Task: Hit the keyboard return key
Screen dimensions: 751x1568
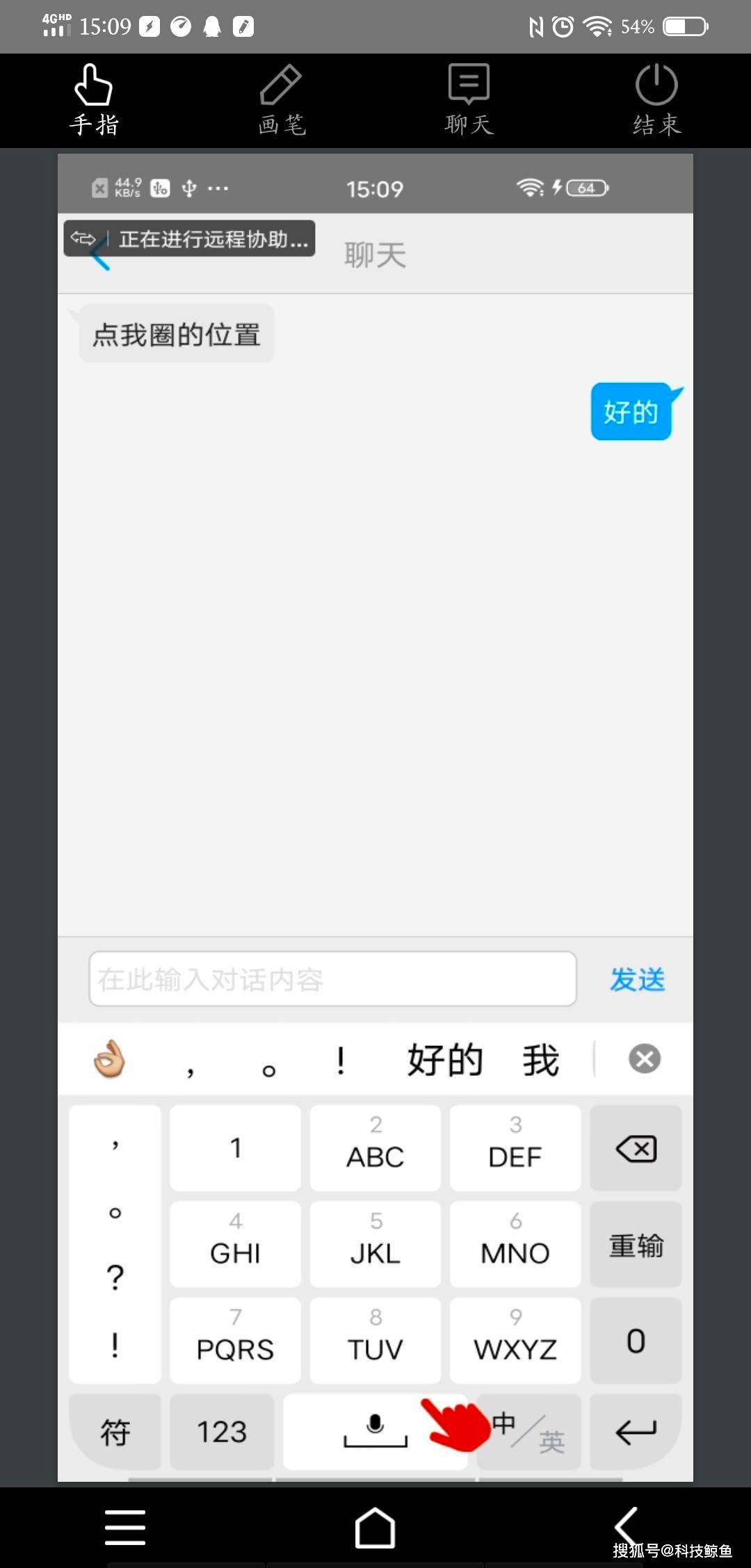Action: [636, 1432]
